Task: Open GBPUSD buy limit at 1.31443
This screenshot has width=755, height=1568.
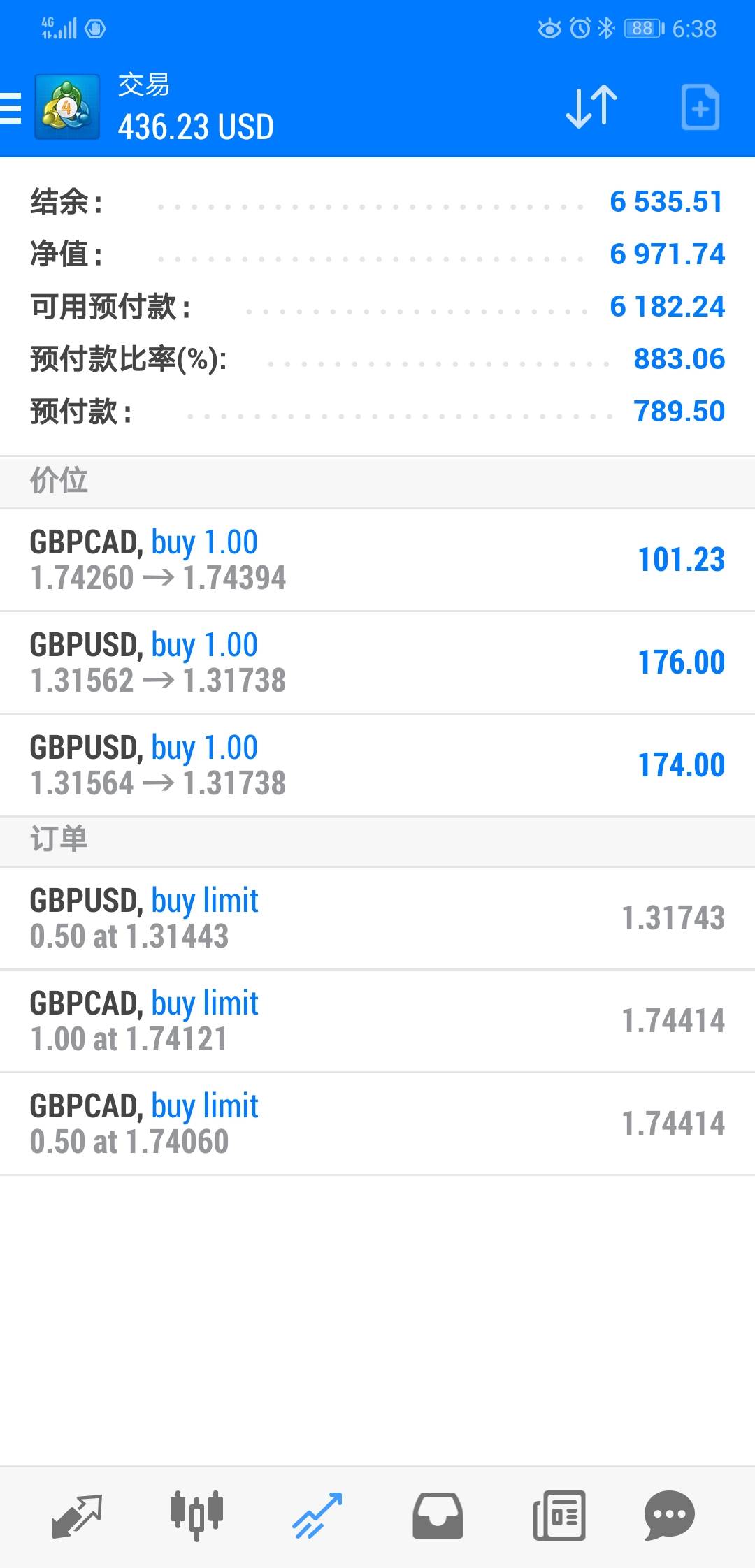Action: (377, 918)
